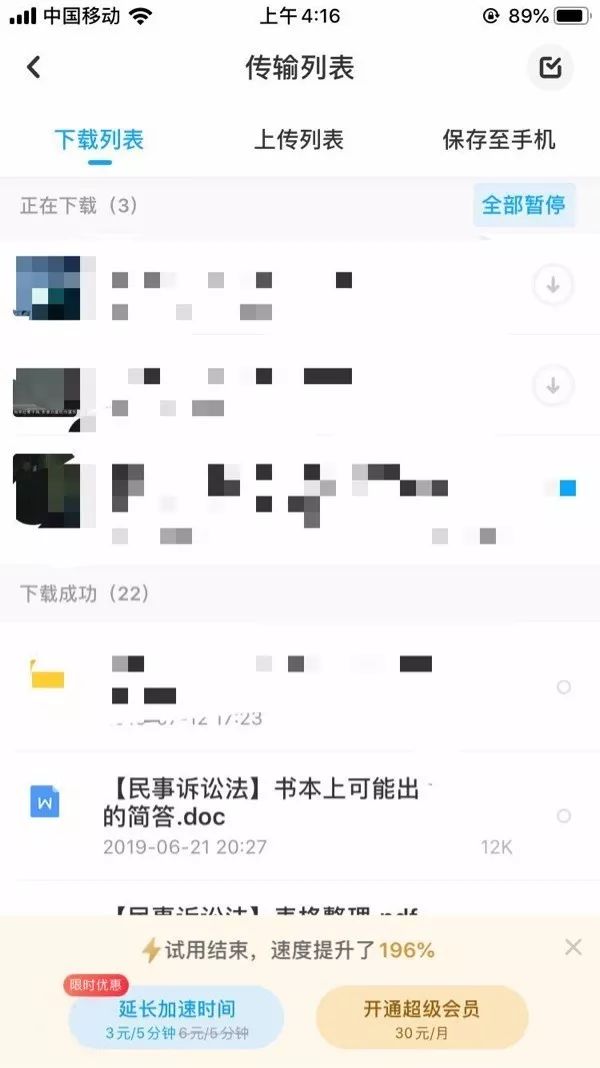Dismiss the 试用结束 speed banner
The width and height of the screenshot is (600, 1068).
[x=573, y=947]
